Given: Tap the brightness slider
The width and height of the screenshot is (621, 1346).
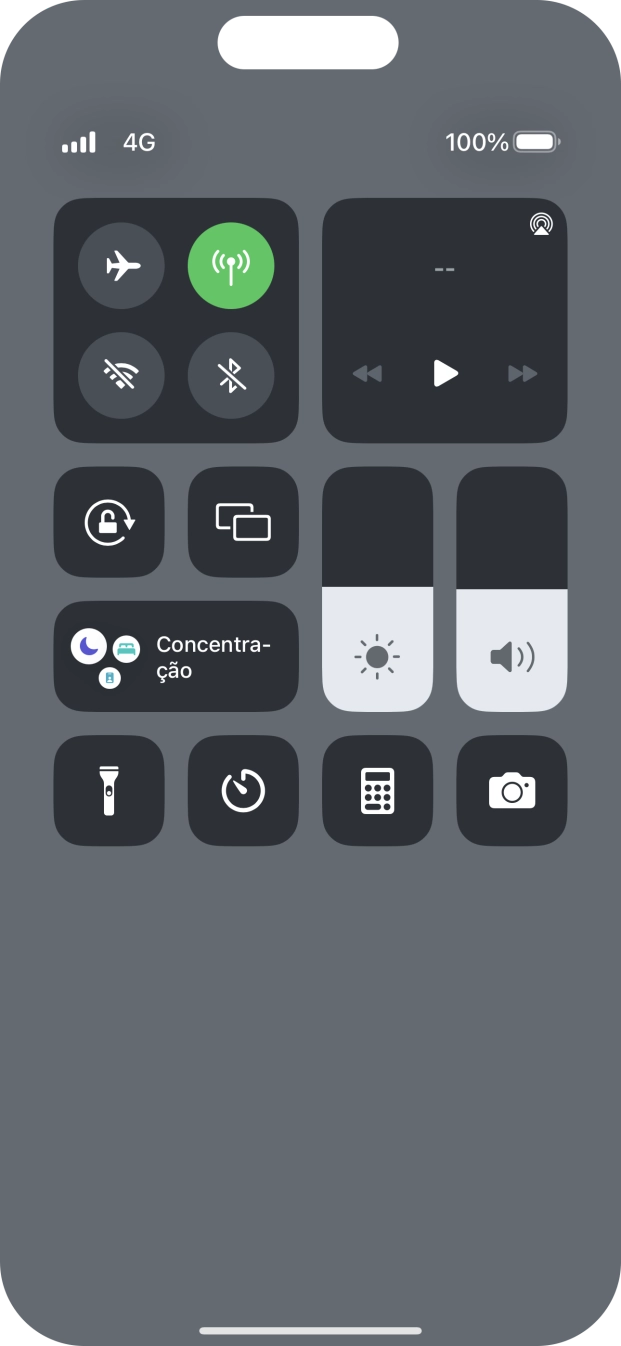Looking at the screenshot, I should [x=377, y=589].
